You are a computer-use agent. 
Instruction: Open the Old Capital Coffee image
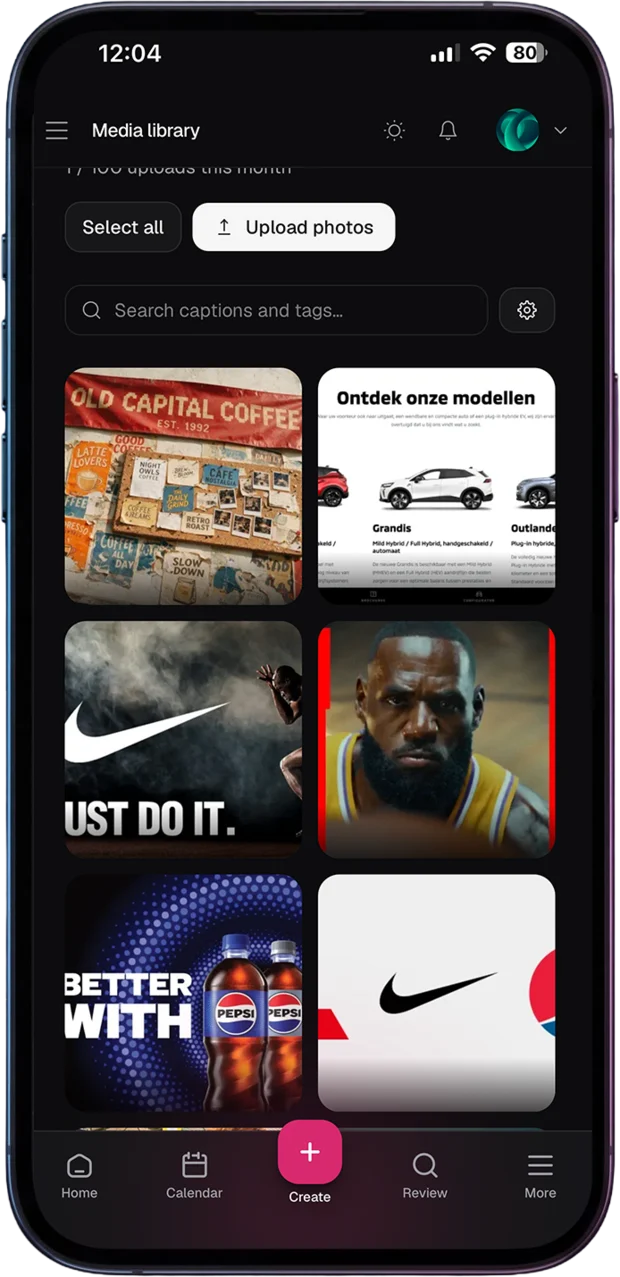pyautogui.click(x=183, y=486)
